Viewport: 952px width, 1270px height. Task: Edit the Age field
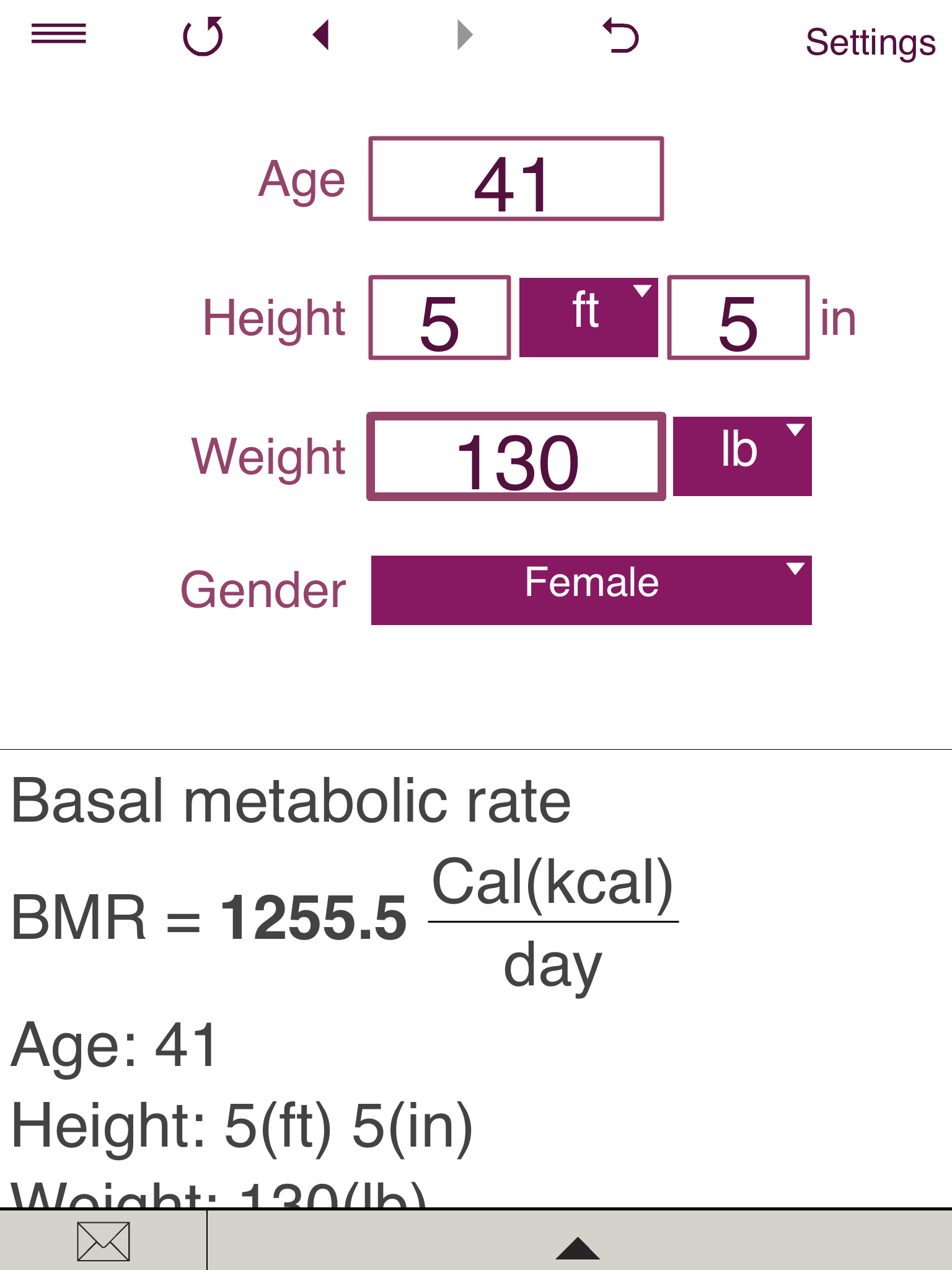516,179
